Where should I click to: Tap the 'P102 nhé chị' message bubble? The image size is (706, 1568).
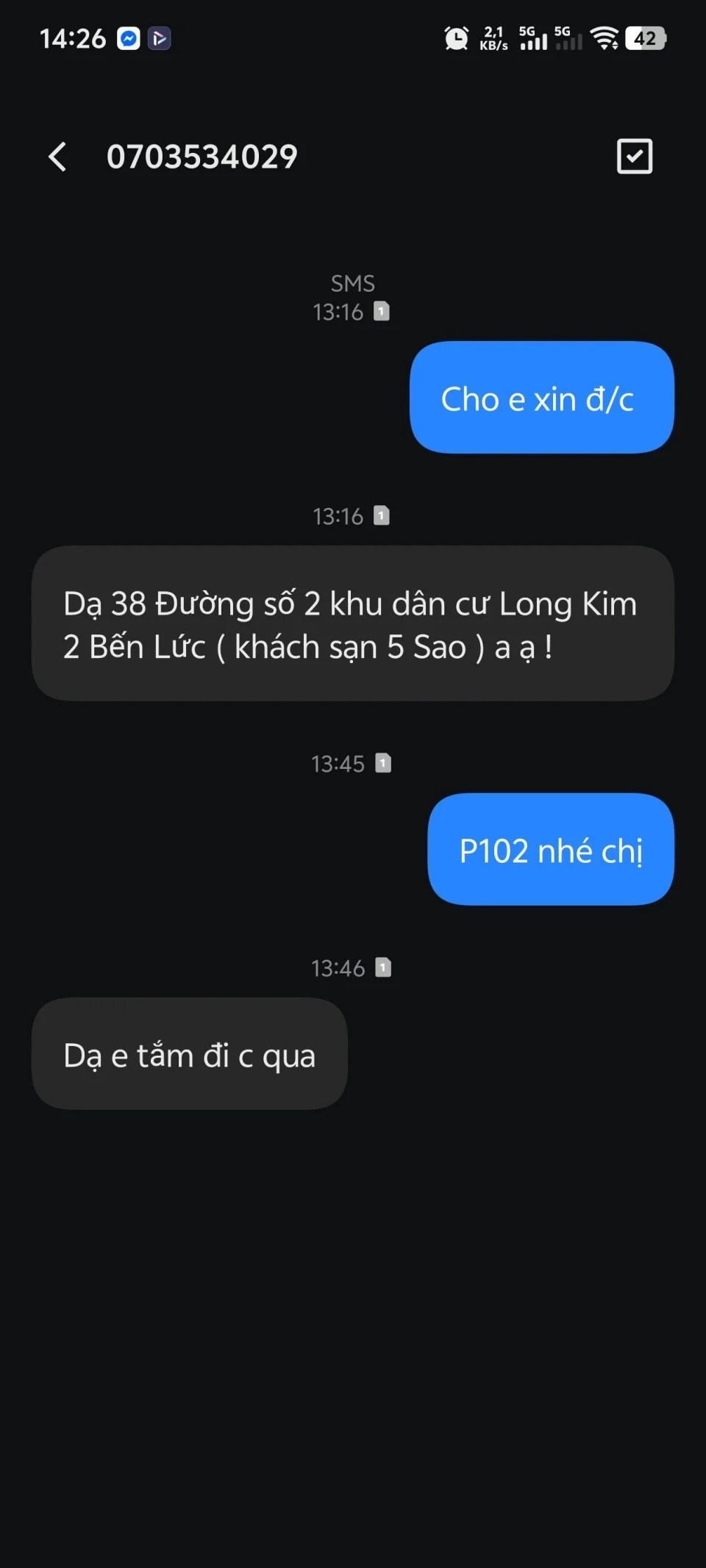tap(550, 849)
